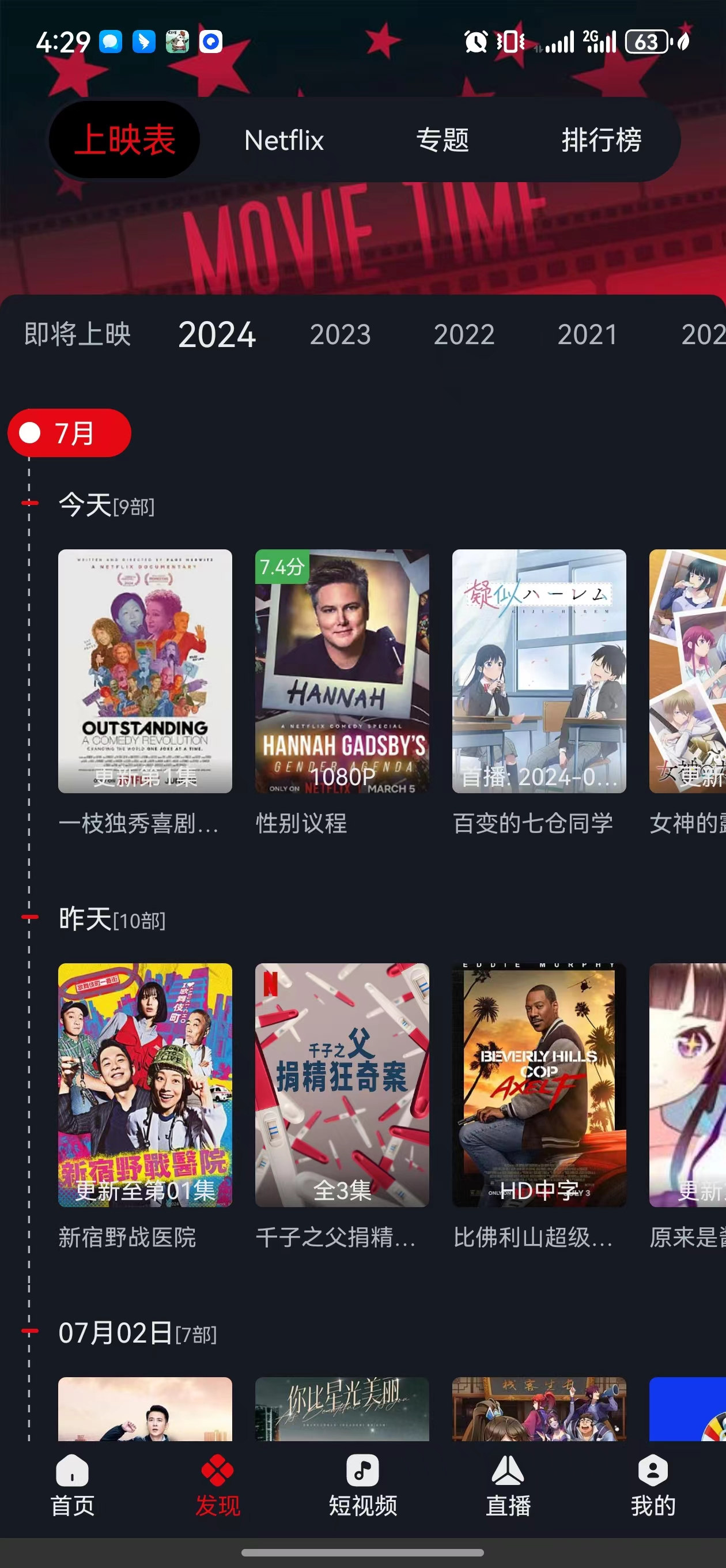Open 比佛利山超级 Beverly Hills Cop card
This screenshot has width=726, height=1568.
pos(539,1085)
